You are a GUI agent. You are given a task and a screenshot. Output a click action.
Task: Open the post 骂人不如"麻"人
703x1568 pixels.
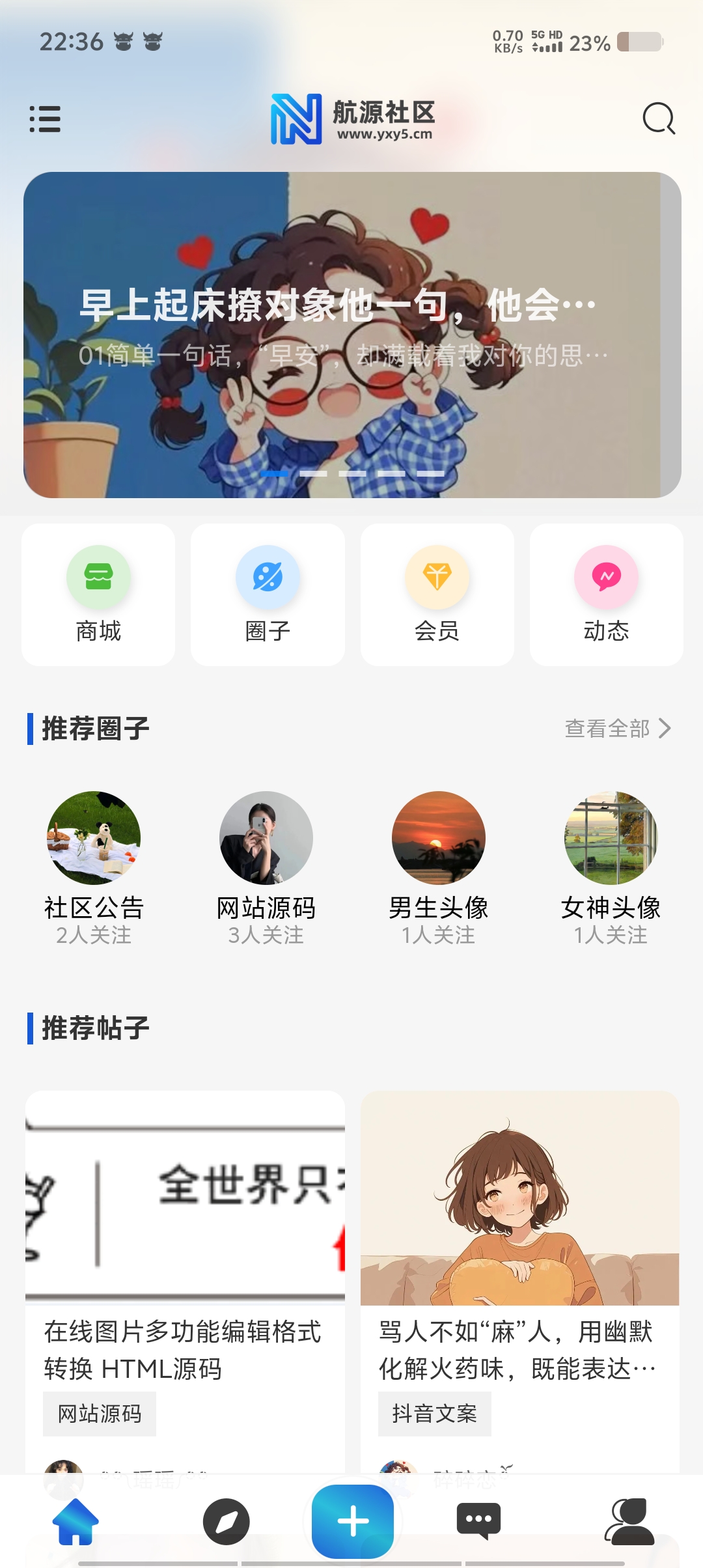coord(518,1349)
